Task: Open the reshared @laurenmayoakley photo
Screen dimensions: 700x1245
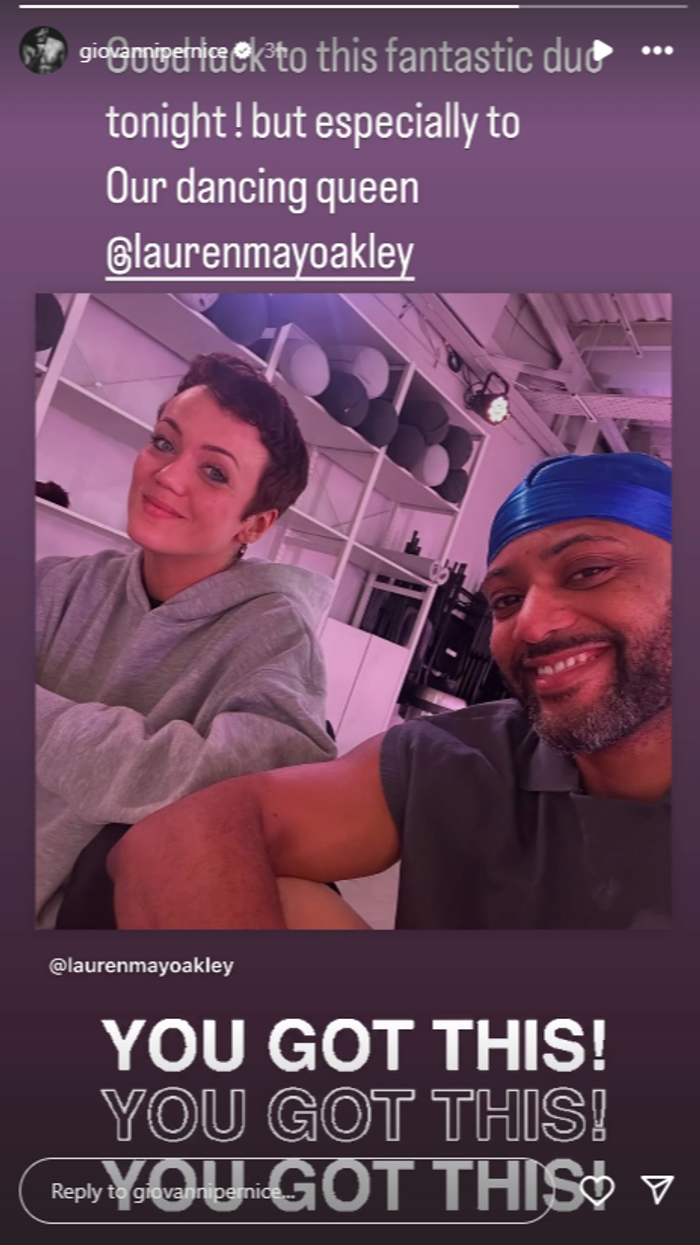Action: coord(353,610)
